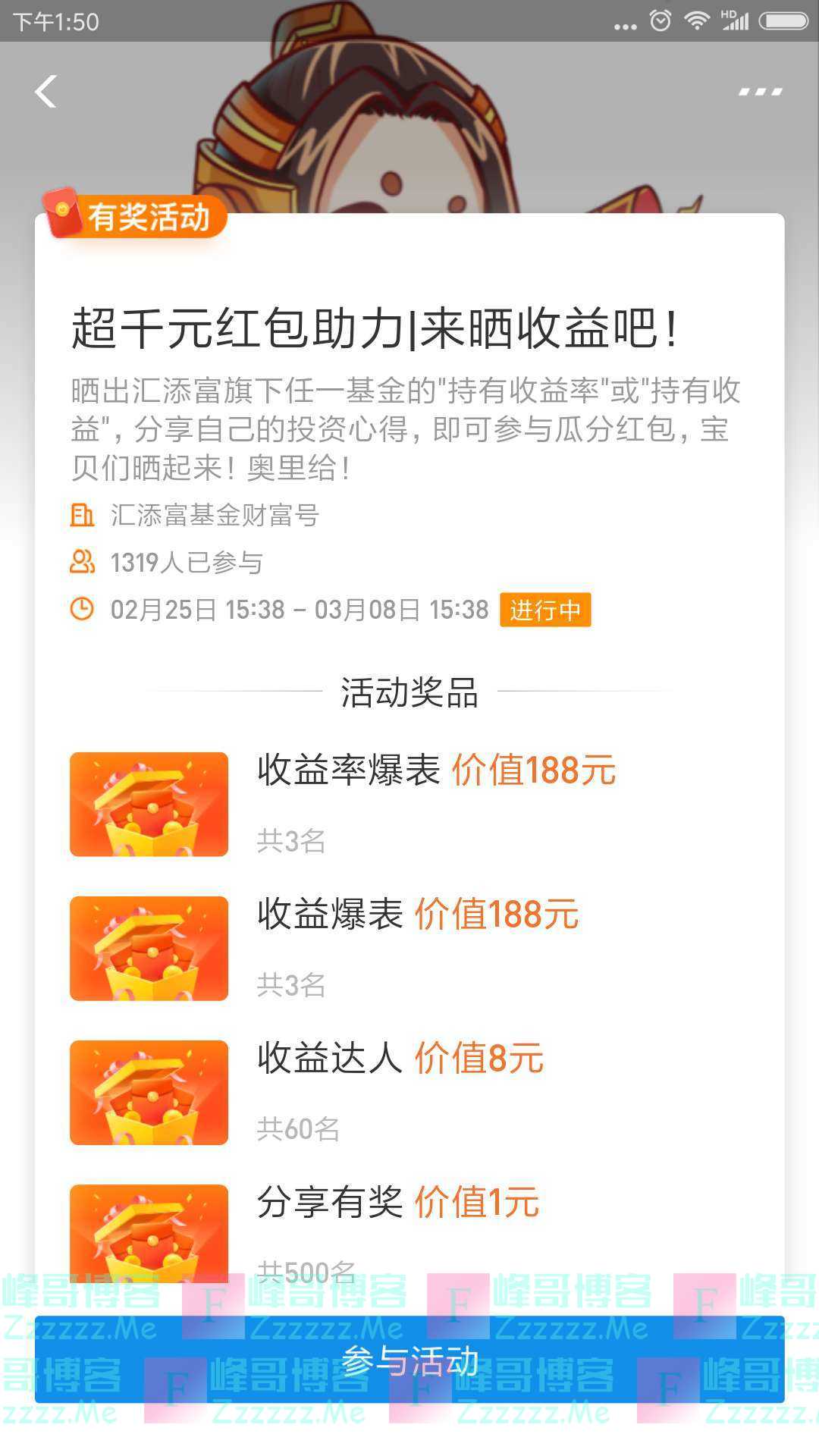Tap the participants icon beside 1319人已参与
Screen dimensions: 819x1456
click(82, 563)
